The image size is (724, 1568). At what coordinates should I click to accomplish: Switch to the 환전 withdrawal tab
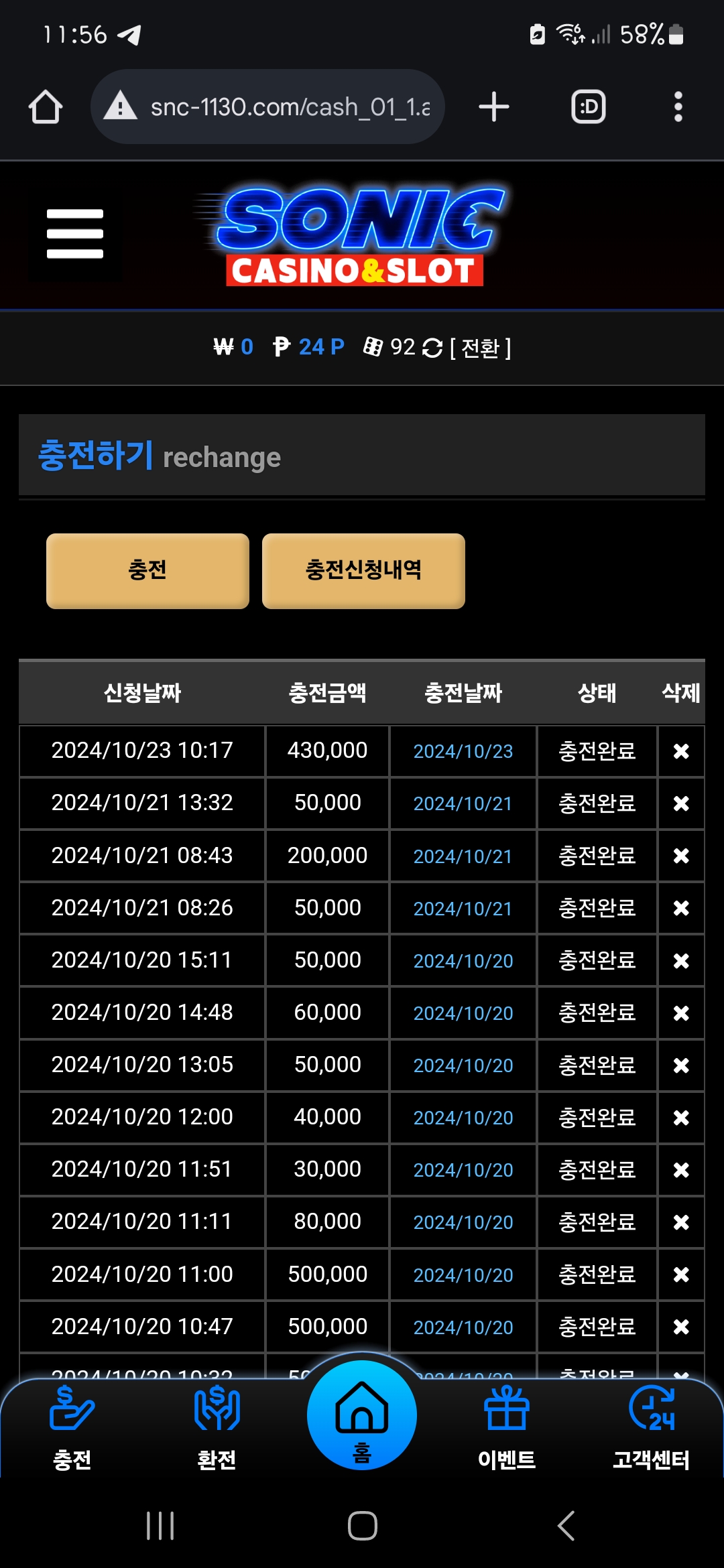(x=217, y=1429)
